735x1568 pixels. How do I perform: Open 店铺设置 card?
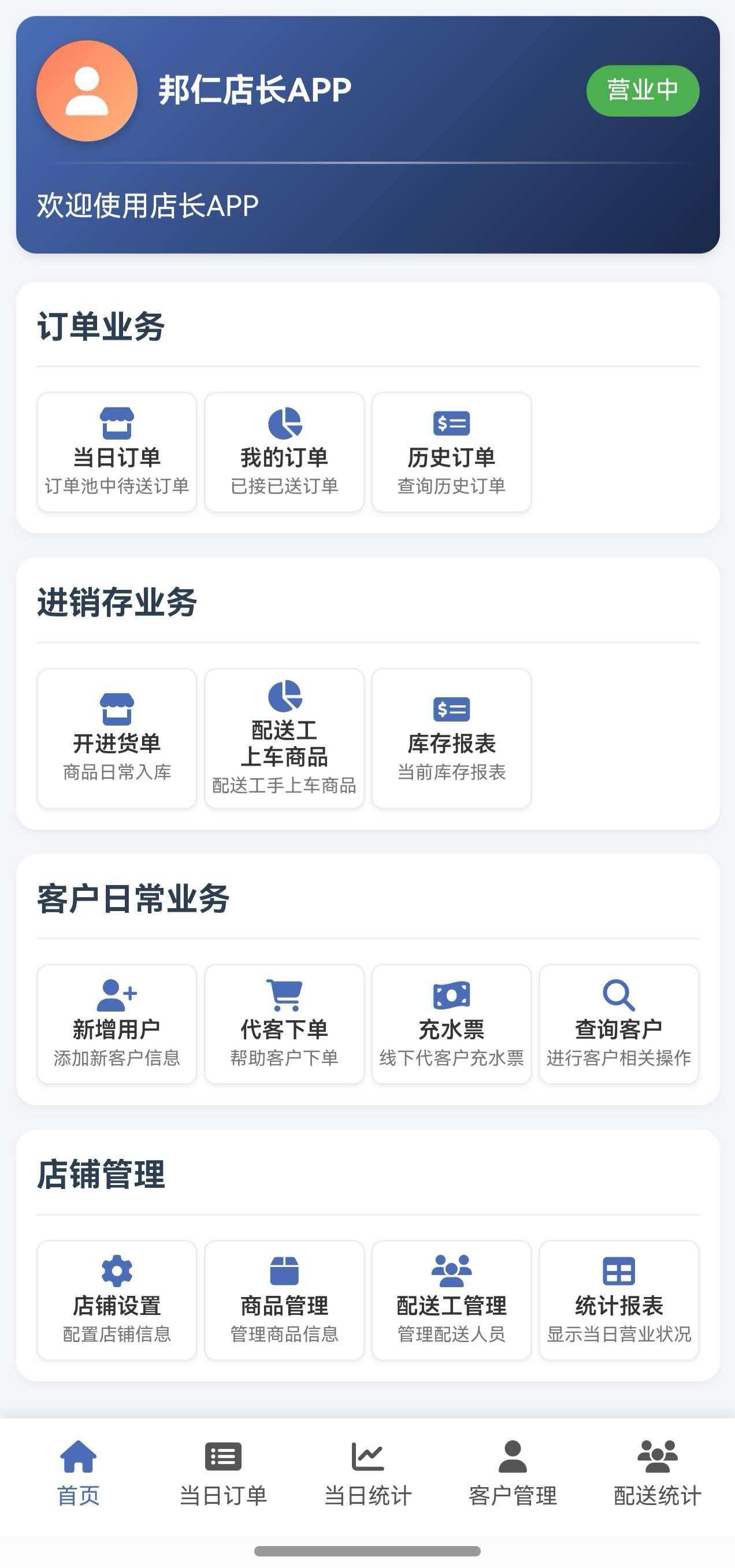(x=117, y=1300)
